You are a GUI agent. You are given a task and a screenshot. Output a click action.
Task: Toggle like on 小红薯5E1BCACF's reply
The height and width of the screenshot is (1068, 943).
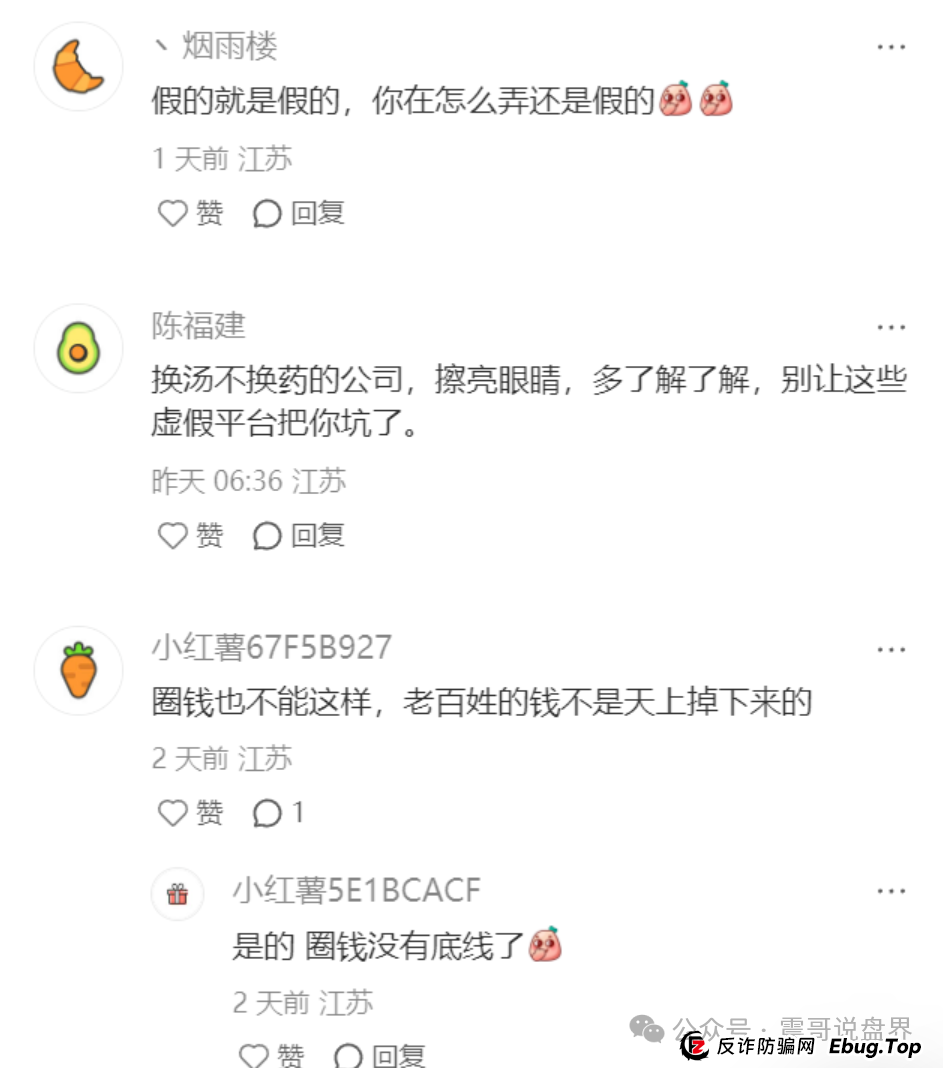click(x=271, y=1055)
